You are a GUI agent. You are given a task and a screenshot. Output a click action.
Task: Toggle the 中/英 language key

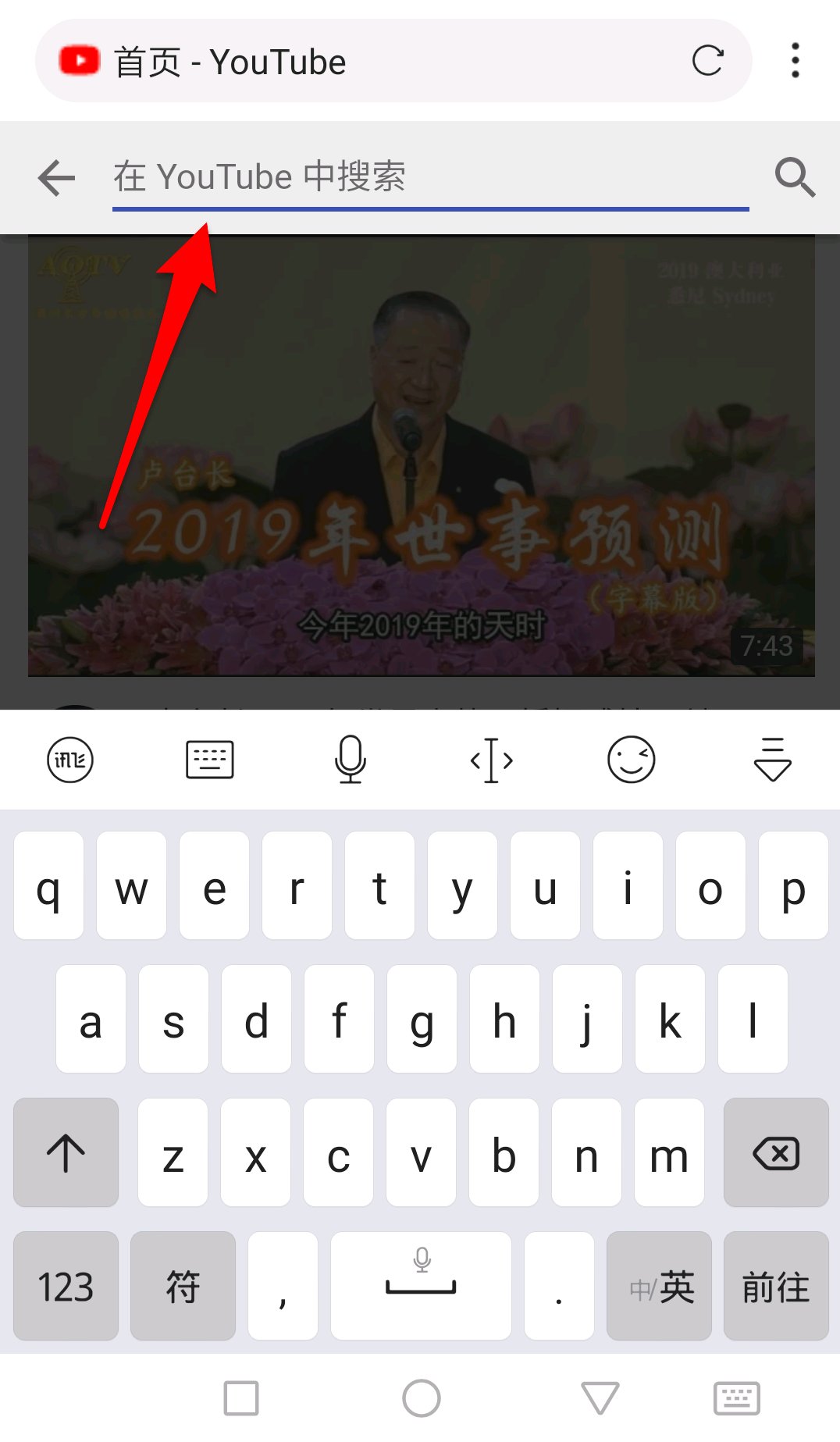pyautogui.click(x=659, y=1286)
